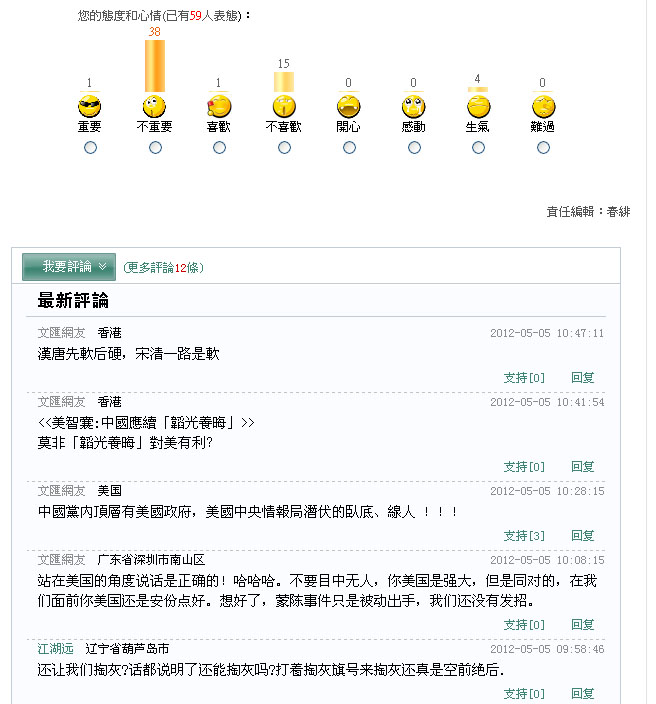
Task: Reply to the 深圳市南山区 comment
Action: coord(582,625)
